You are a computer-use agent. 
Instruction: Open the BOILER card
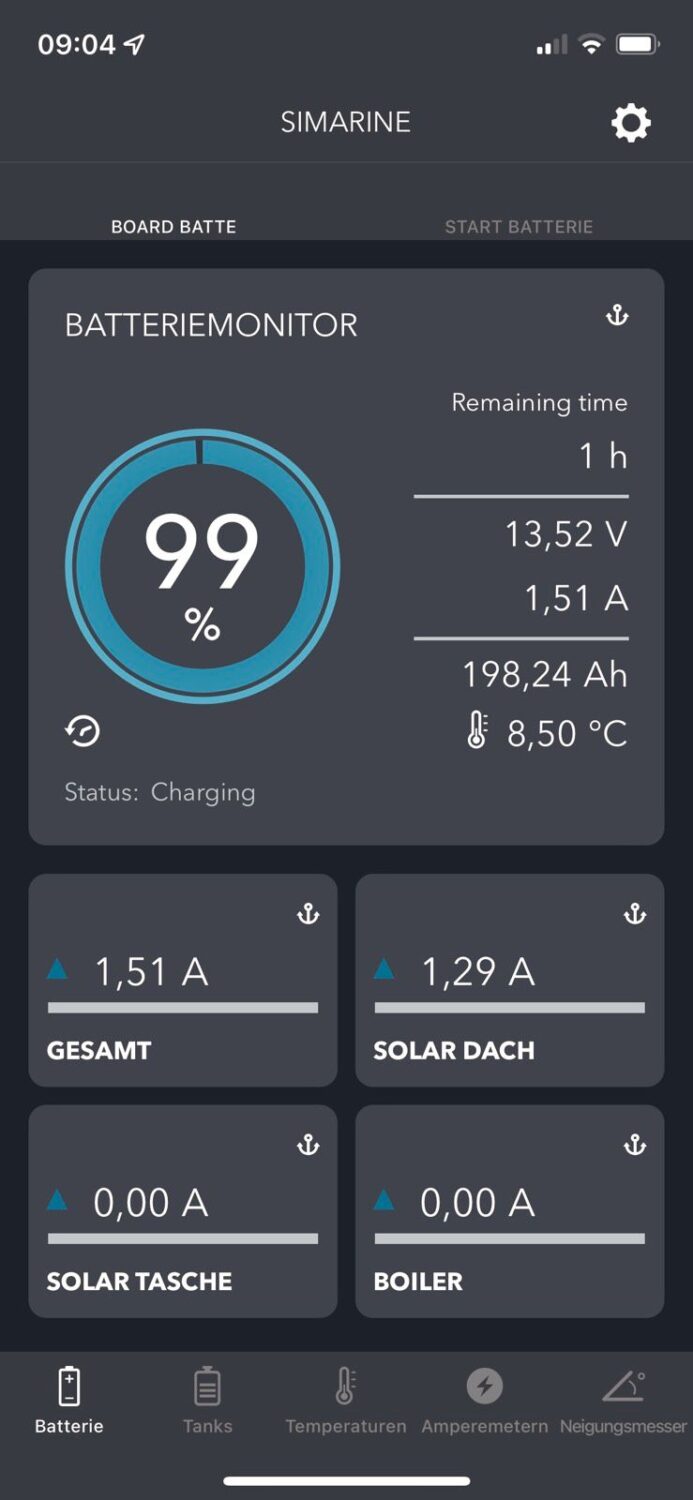click(509, 1210)
